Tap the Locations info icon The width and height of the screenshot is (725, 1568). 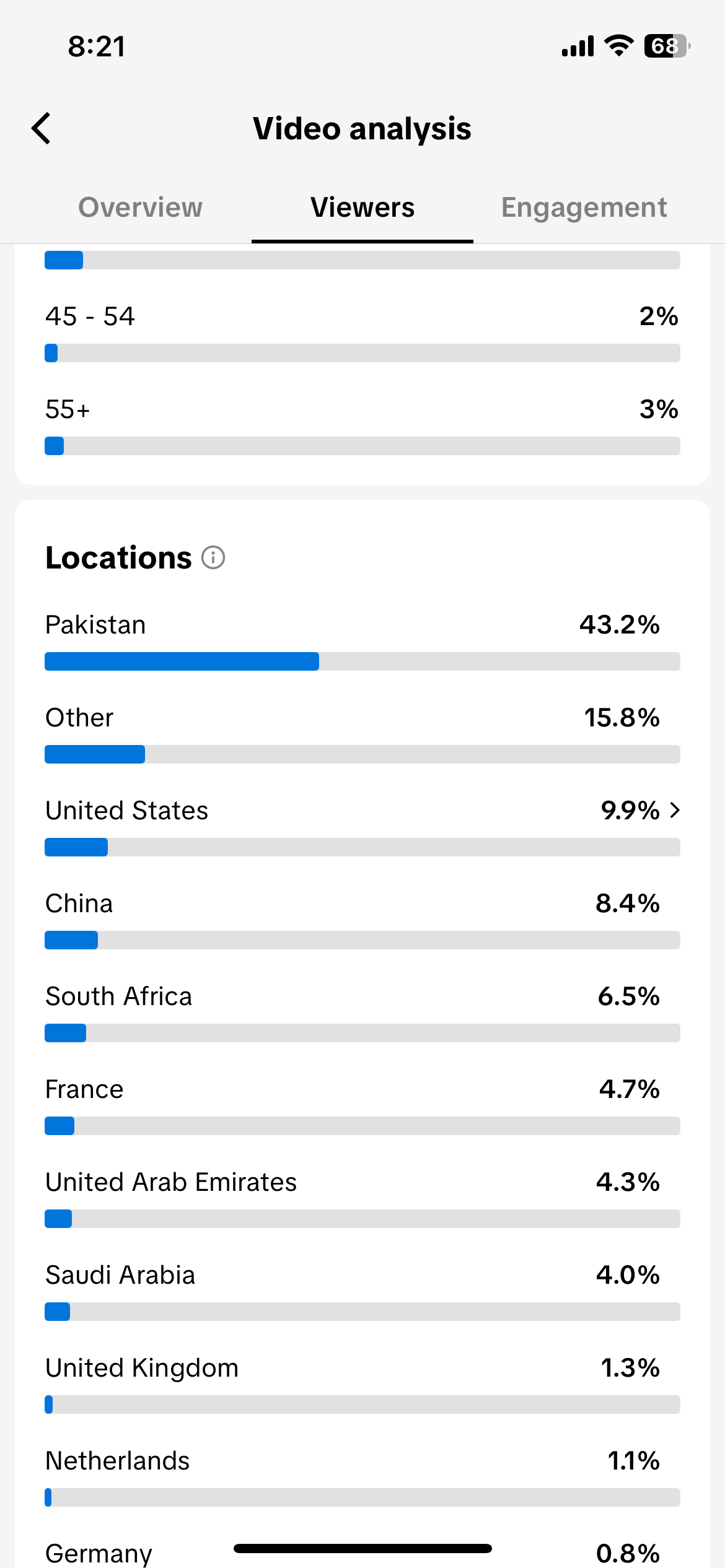(213, 557)
